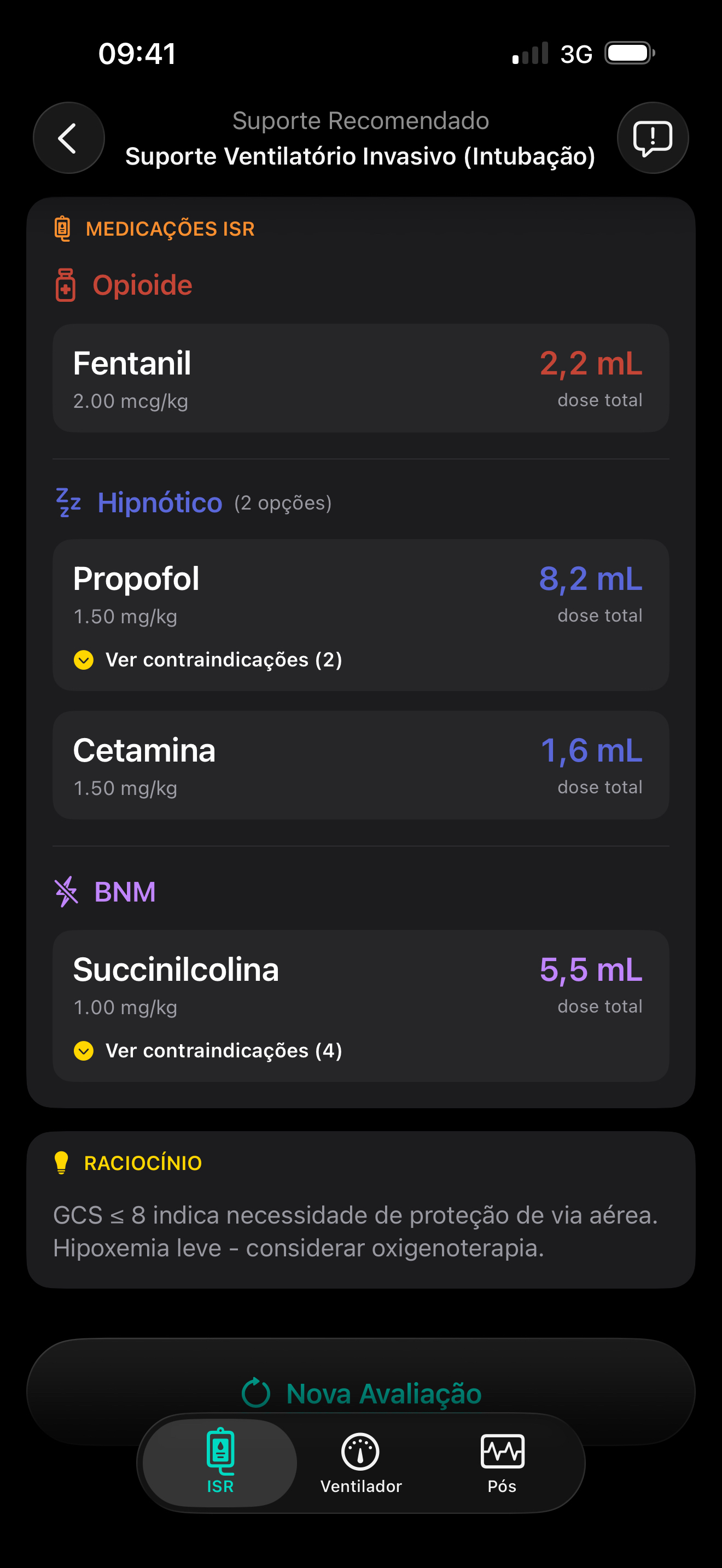Click the back chevron arrow

68,138
